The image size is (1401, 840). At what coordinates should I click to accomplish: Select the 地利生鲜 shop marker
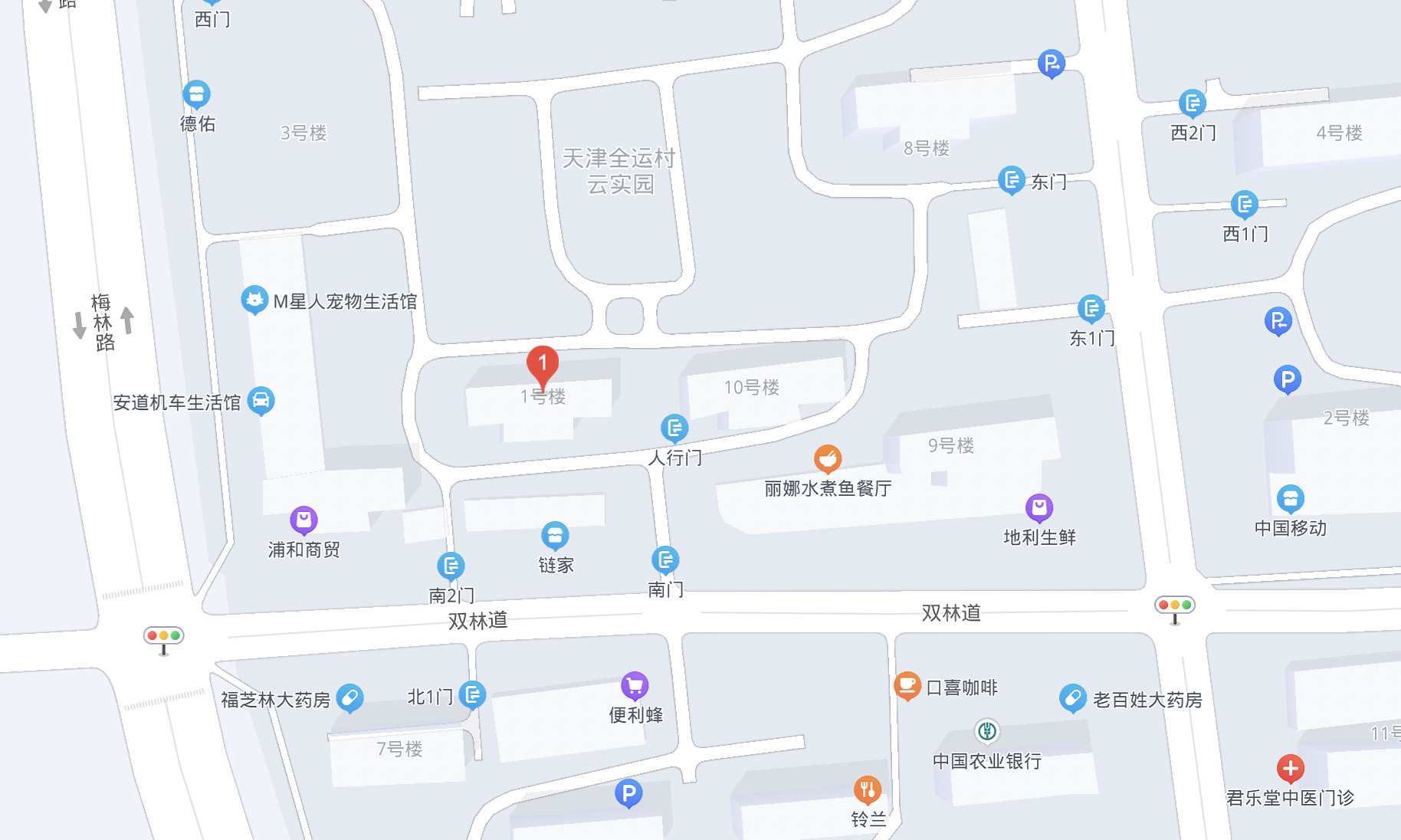pyautogui.click(x=1039, y=507)
